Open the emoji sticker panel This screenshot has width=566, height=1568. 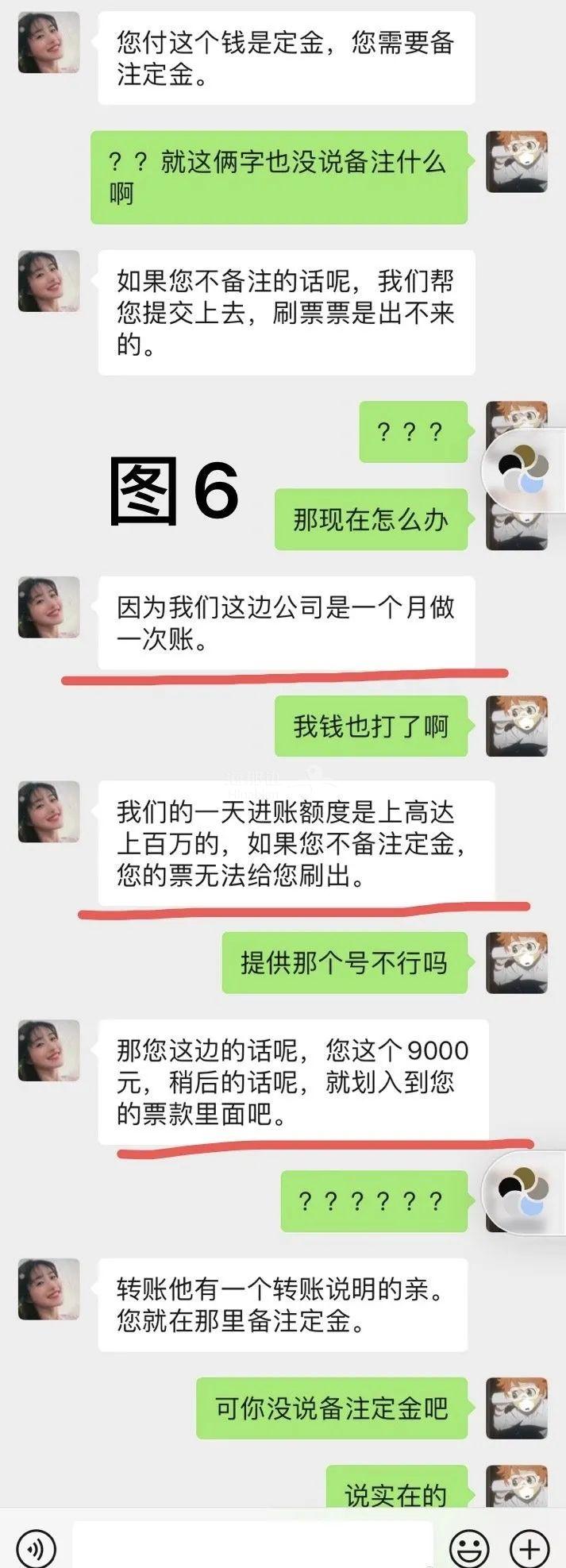pos(469,1547)
